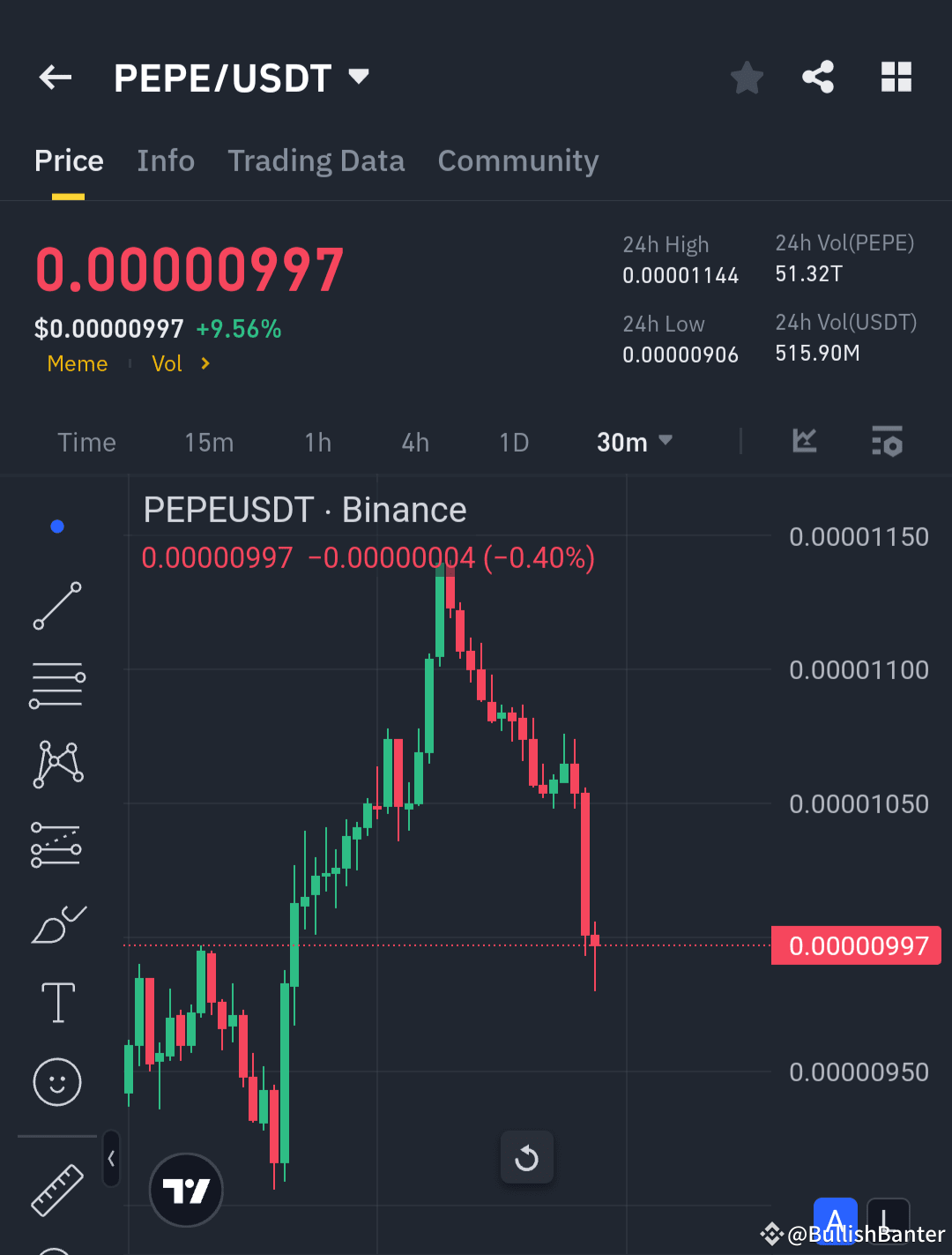Open the emoji sticker tool
The width and height of the screenshot is (952, 1255).
point(56,1082)
